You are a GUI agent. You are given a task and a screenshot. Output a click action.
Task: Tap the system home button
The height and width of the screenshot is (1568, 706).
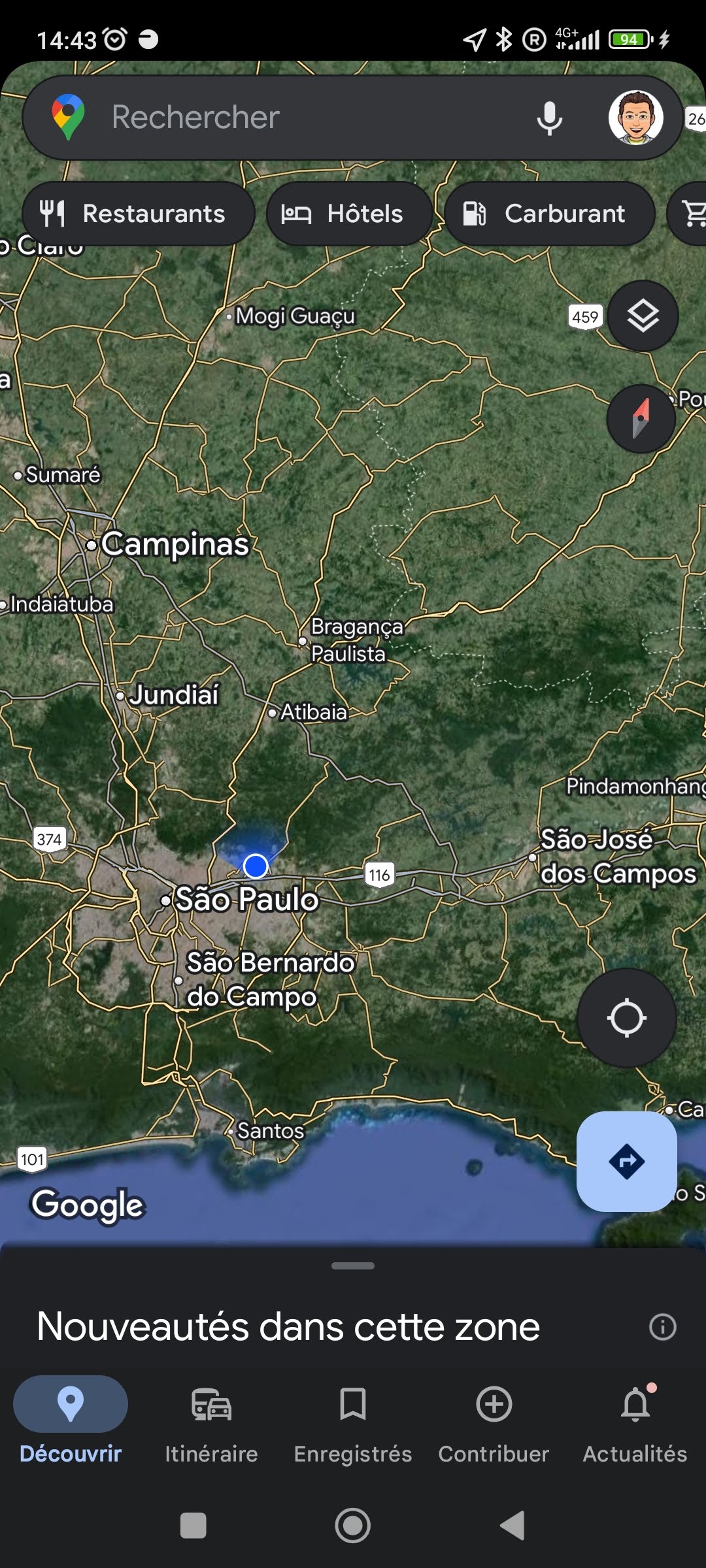[352, 1526]
